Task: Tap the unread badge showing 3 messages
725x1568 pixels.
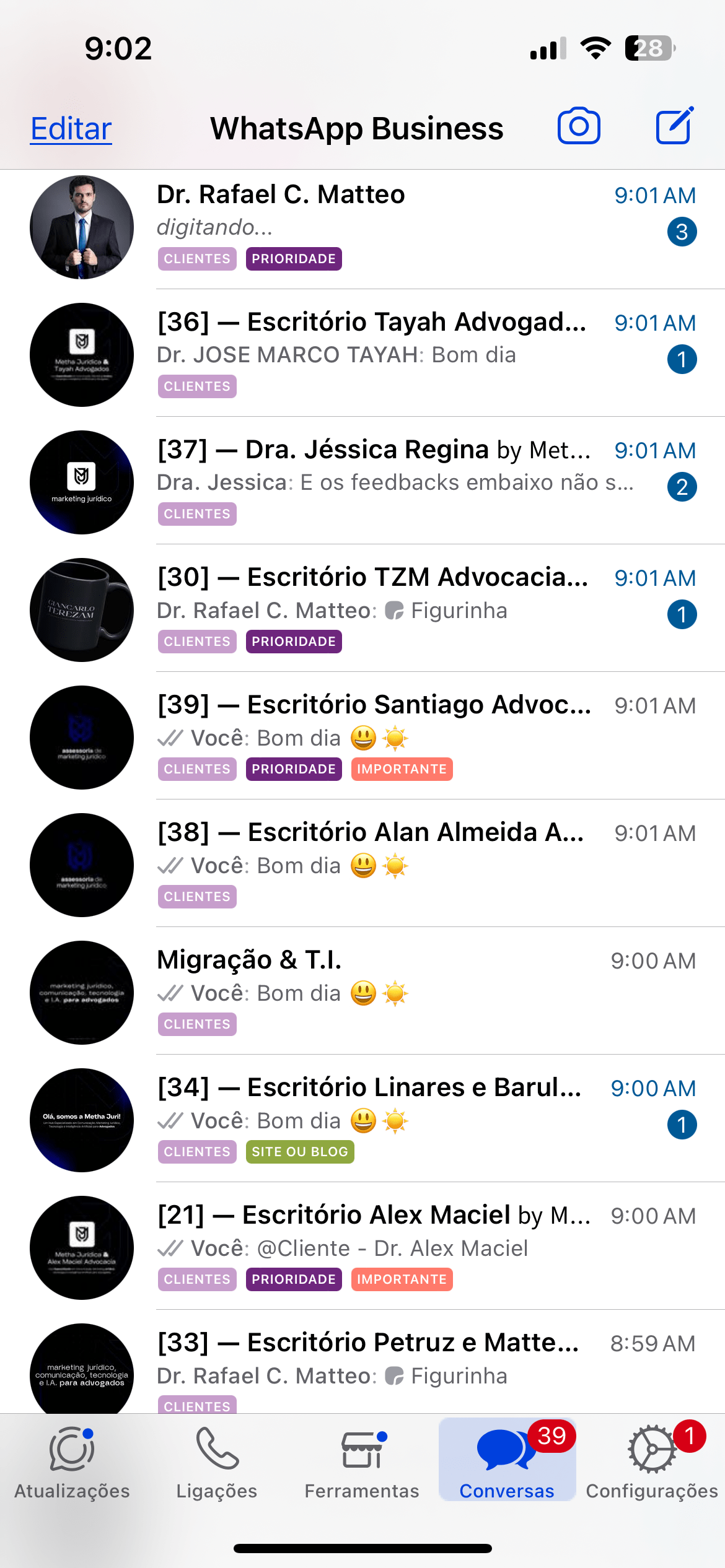Action: point(682,232)
